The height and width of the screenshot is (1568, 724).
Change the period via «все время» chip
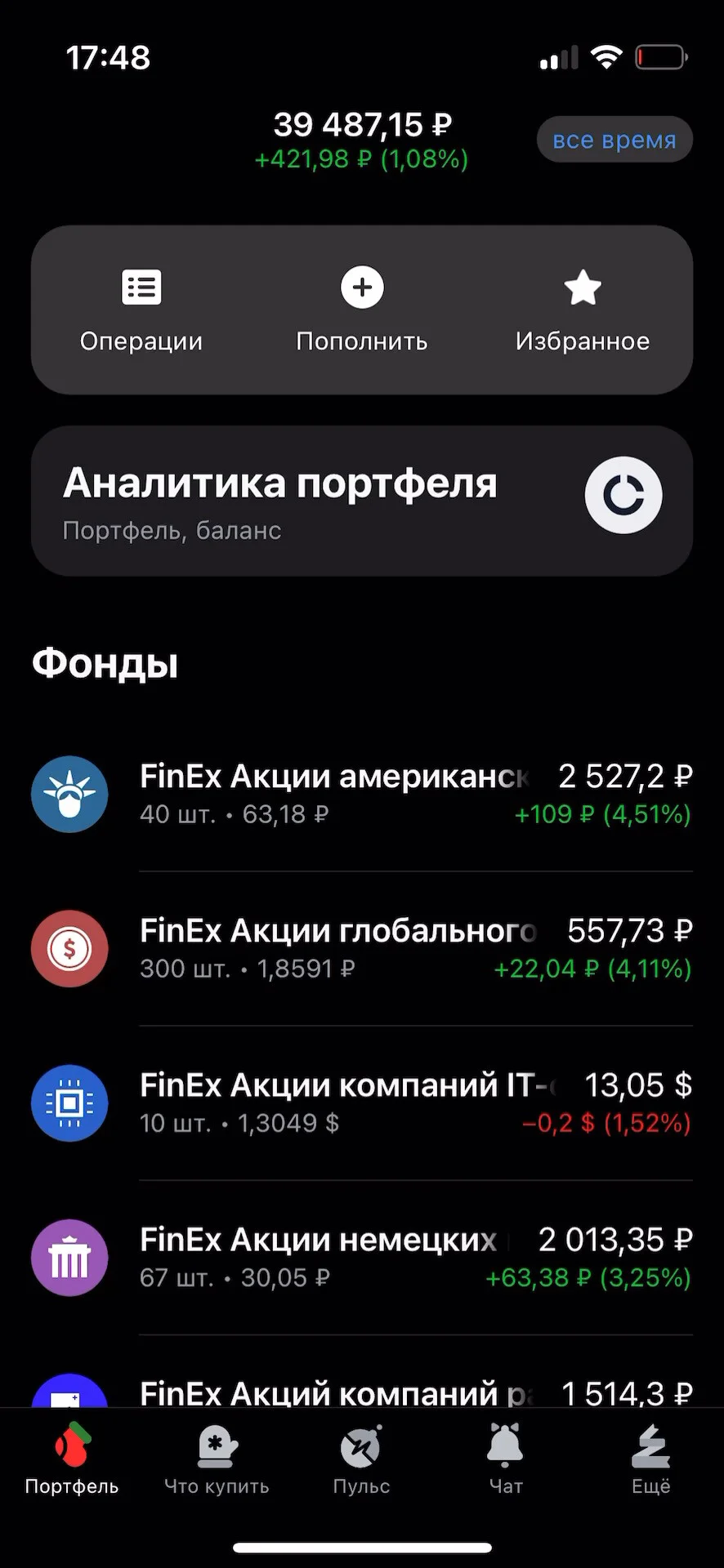[615, 140]
